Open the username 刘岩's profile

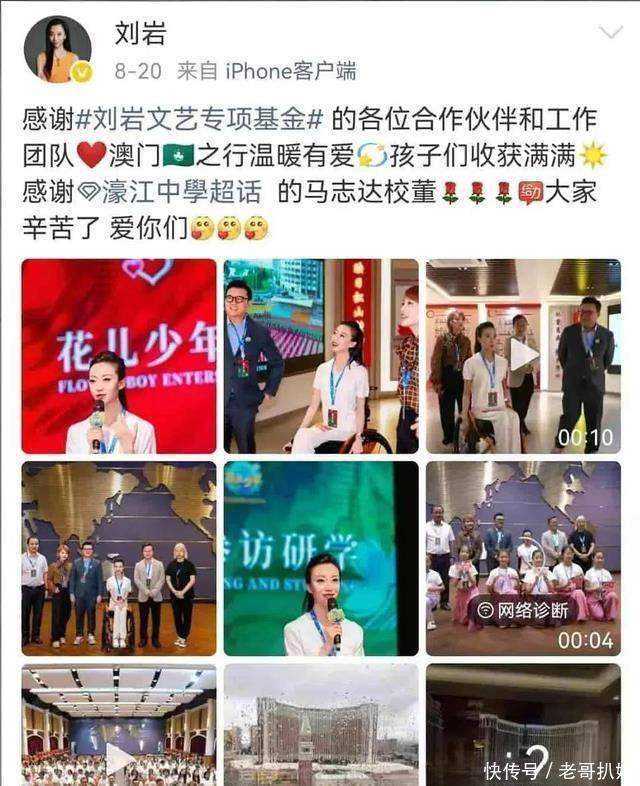(x=140, y=34)
